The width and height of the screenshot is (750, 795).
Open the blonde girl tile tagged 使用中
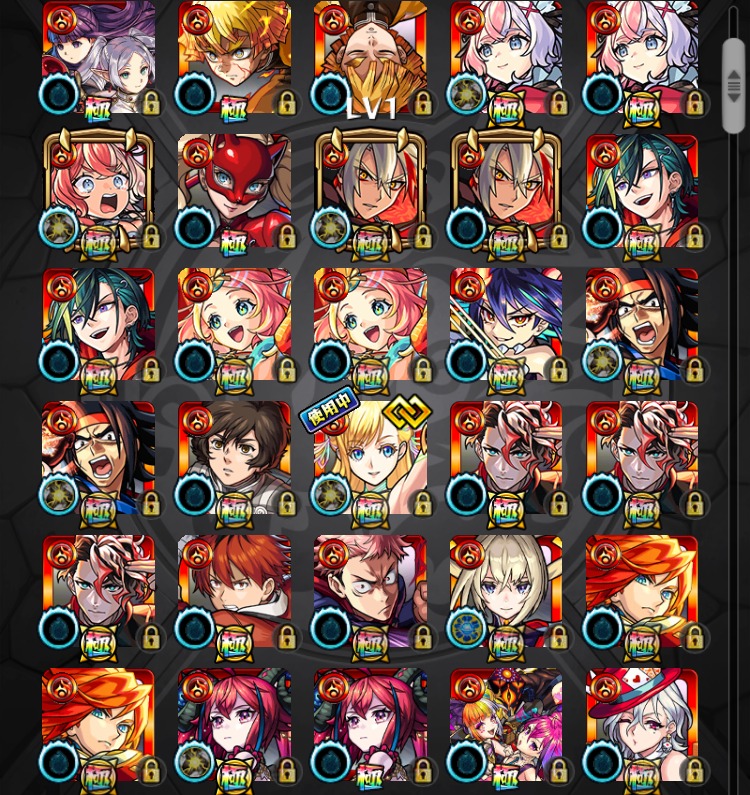point(371,458)
